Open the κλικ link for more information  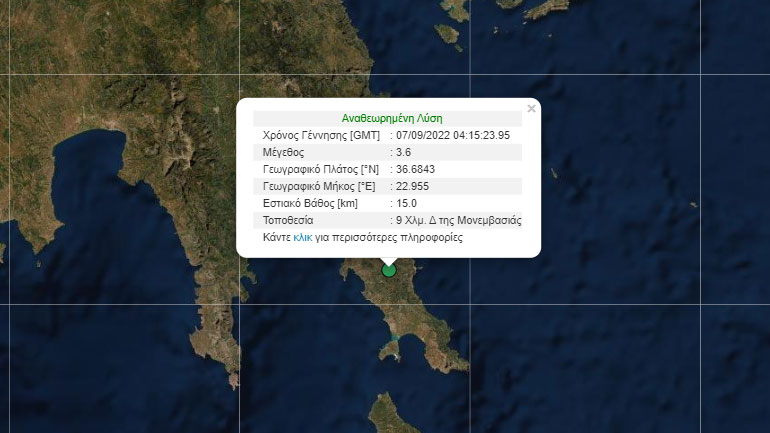pos(303,238)
